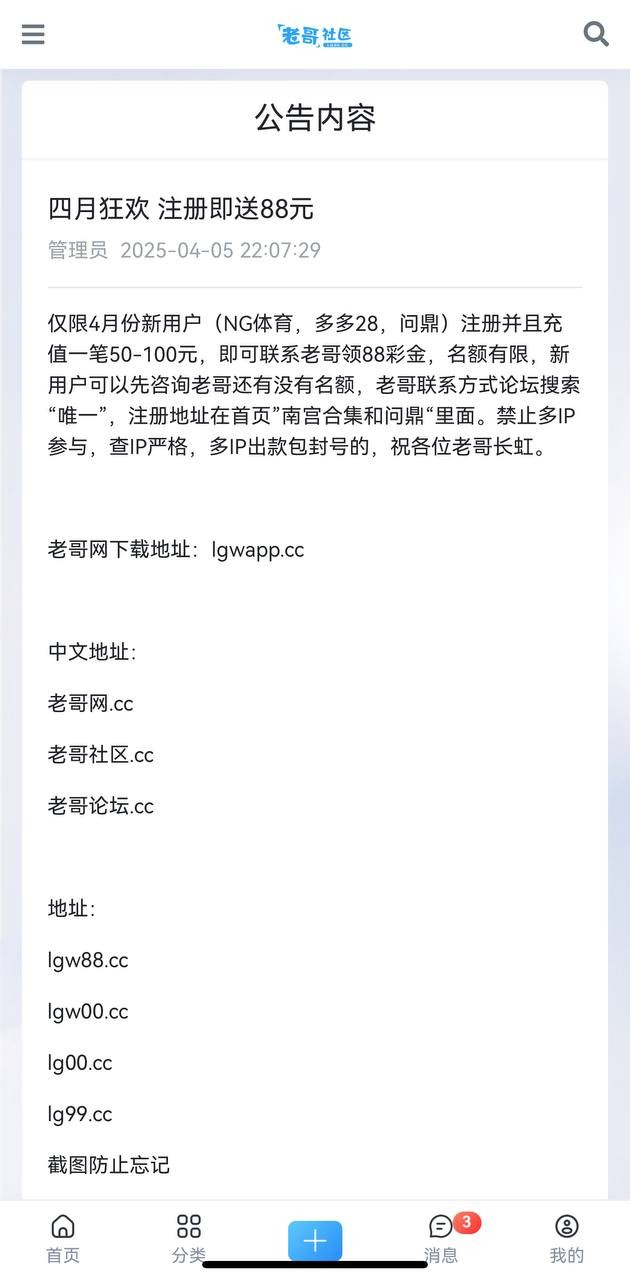
Task: Switch to the 分类 categories tab
Action: pyautogui.click(x=189, y=1240)
